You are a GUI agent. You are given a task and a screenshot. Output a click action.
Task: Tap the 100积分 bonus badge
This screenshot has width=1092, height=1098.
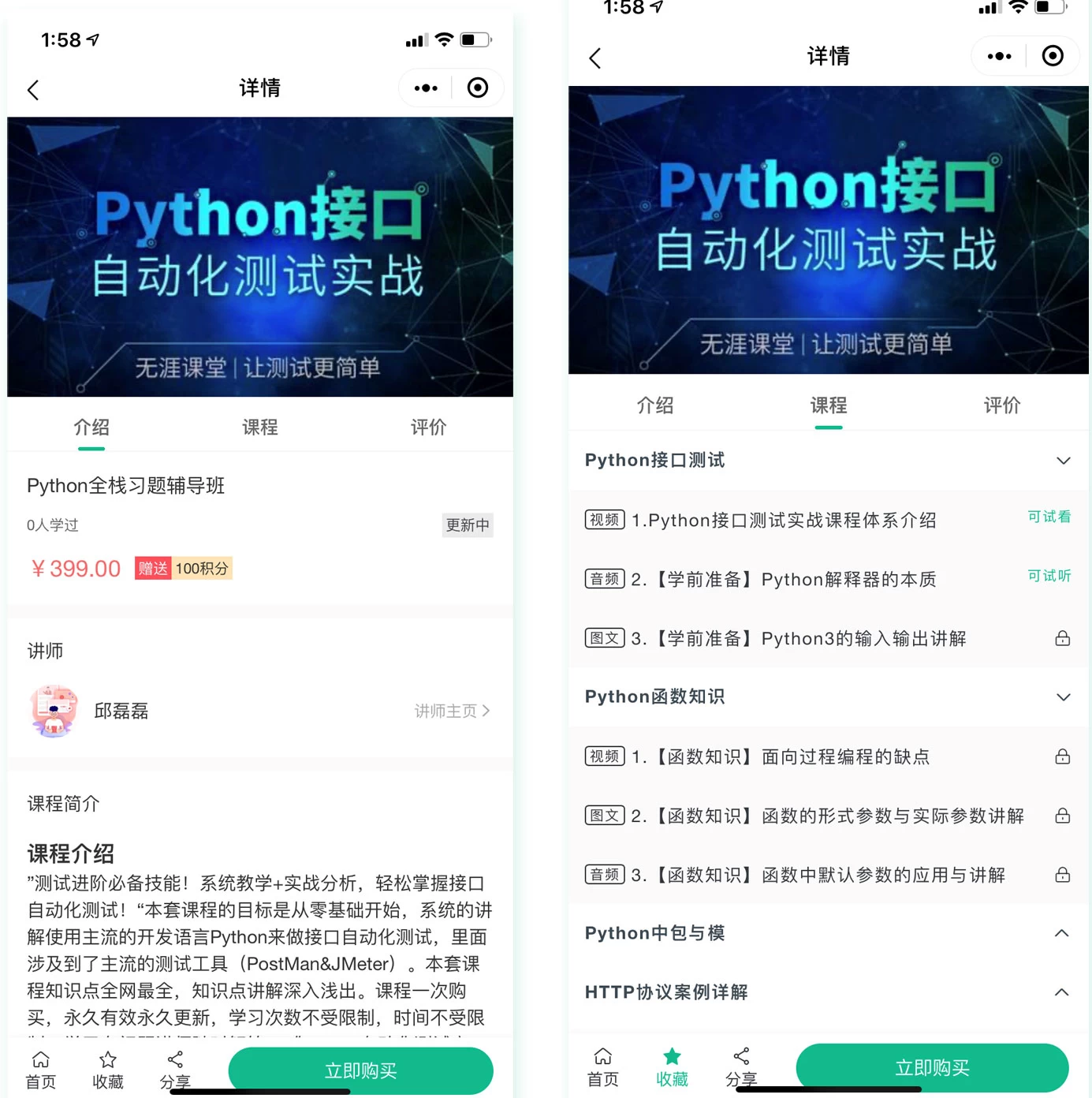point(202,568)
